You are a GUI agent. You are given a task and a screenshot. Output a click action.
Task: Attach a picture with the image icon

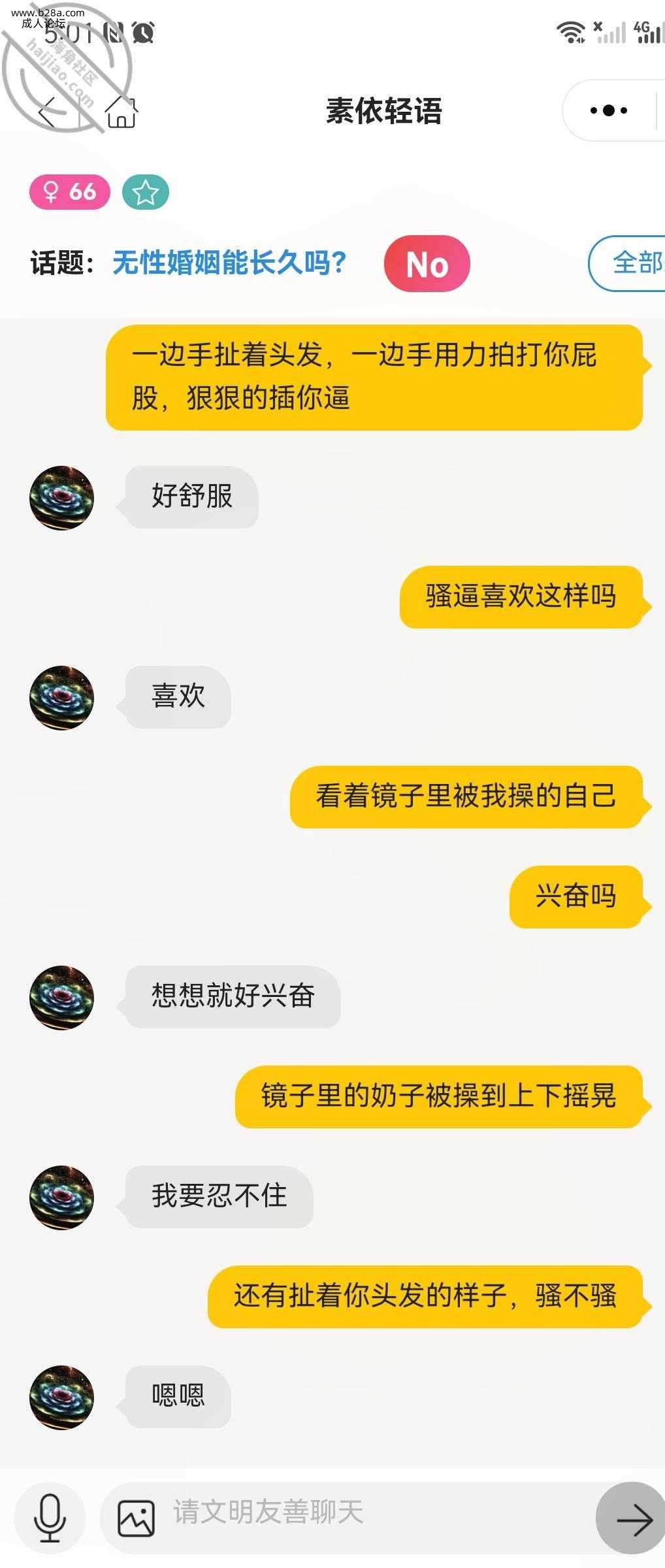click(x=136, y=1518)
